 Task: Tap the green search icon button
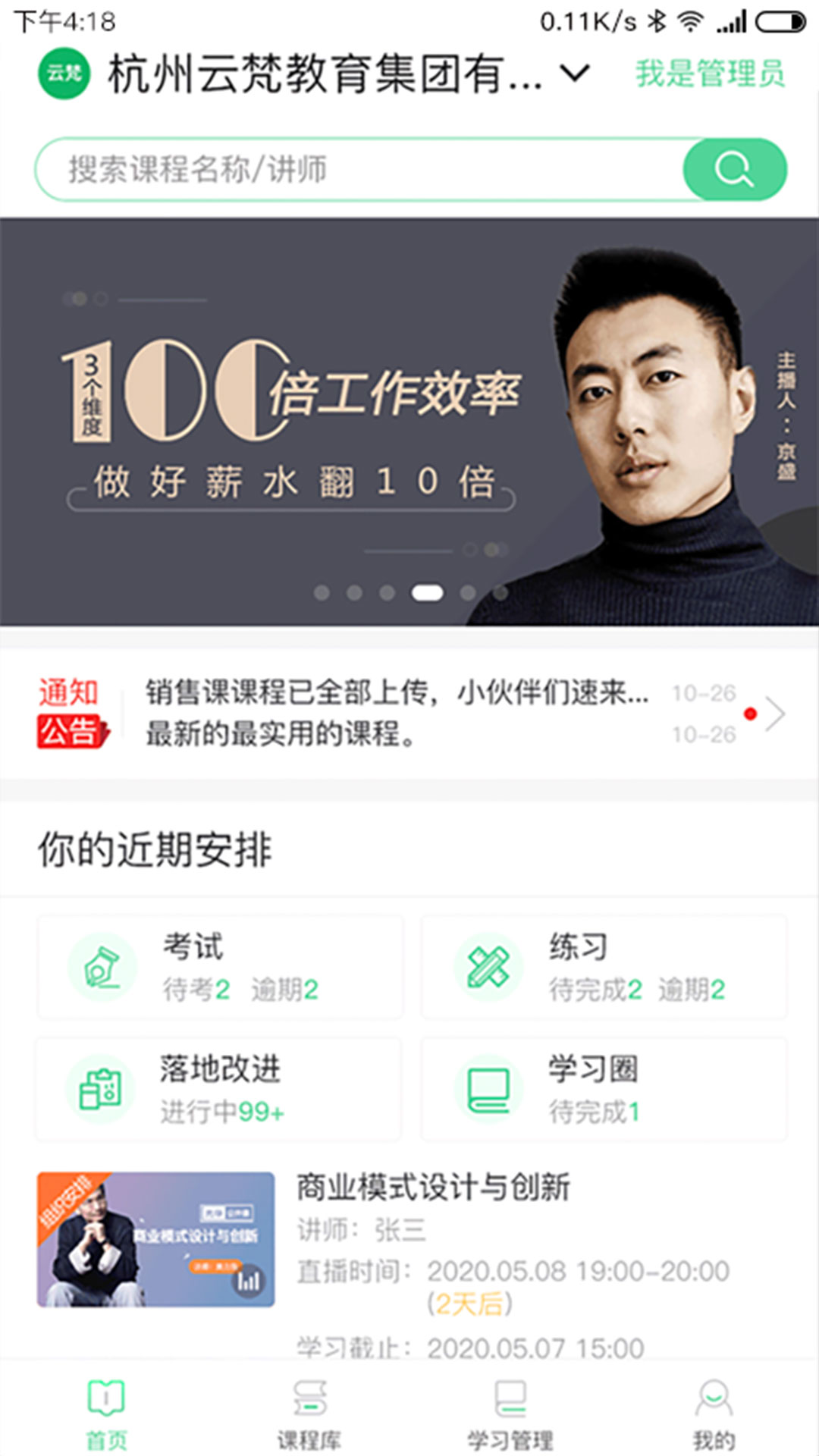734,169
